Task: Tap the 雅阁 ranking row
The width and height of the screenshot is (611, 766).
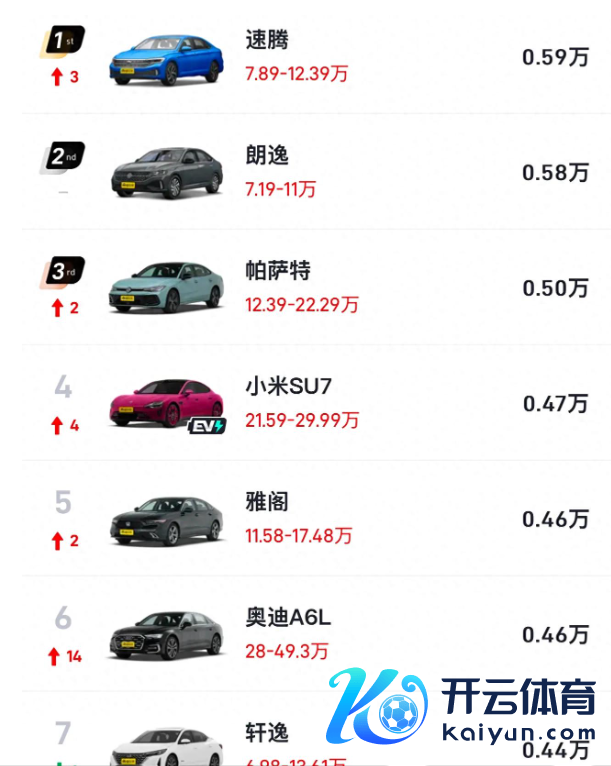Action: click(267, 503)
